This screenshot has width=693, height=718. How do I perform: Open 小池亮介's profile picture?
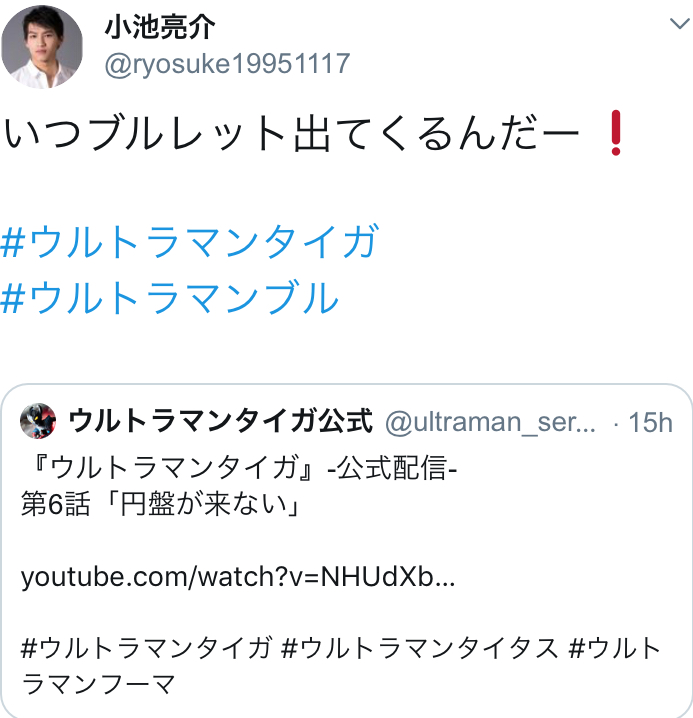(x=42, y=47)
